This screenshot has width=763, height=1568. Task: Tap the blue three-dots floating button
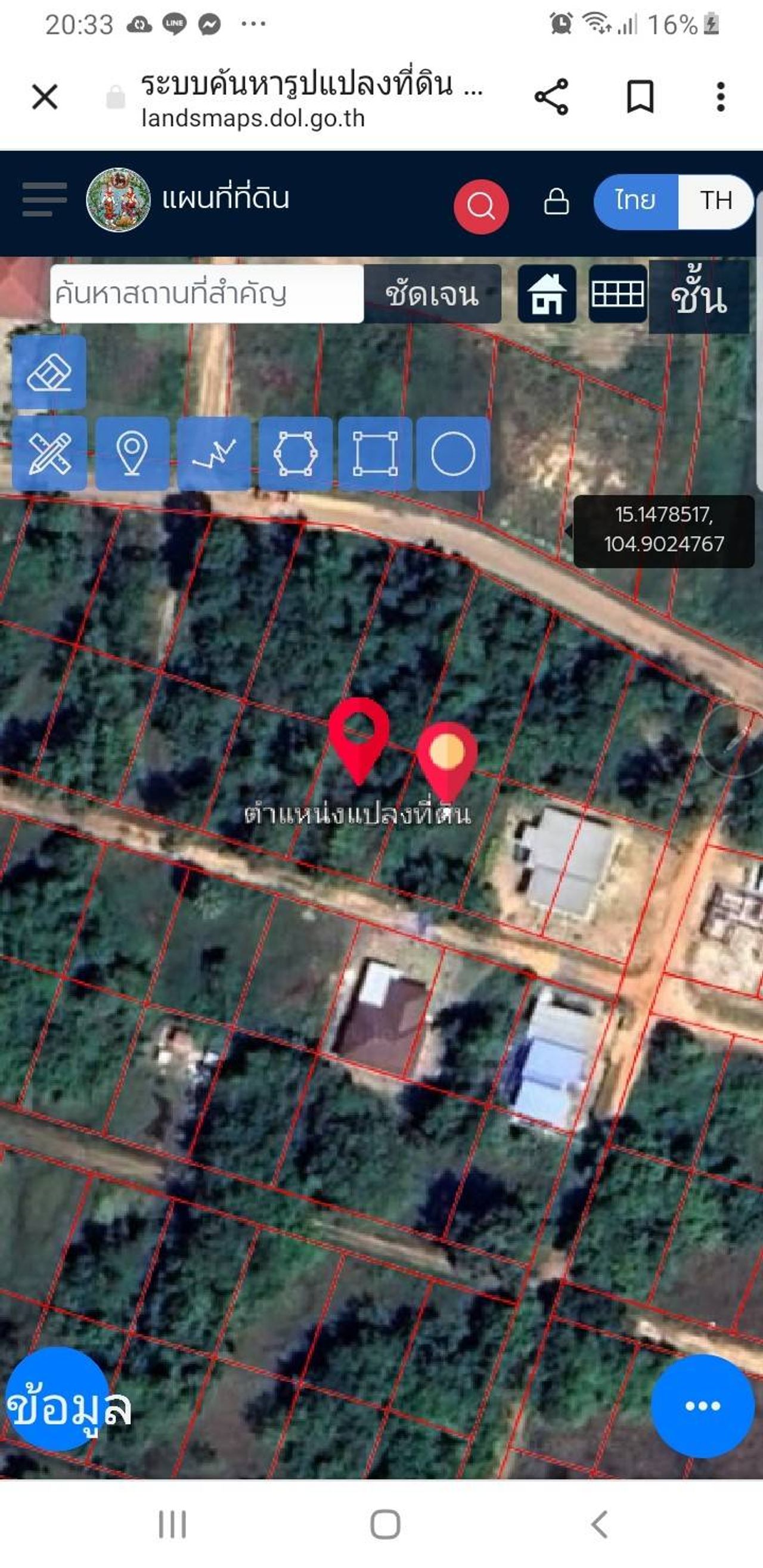click(702, 1406)
